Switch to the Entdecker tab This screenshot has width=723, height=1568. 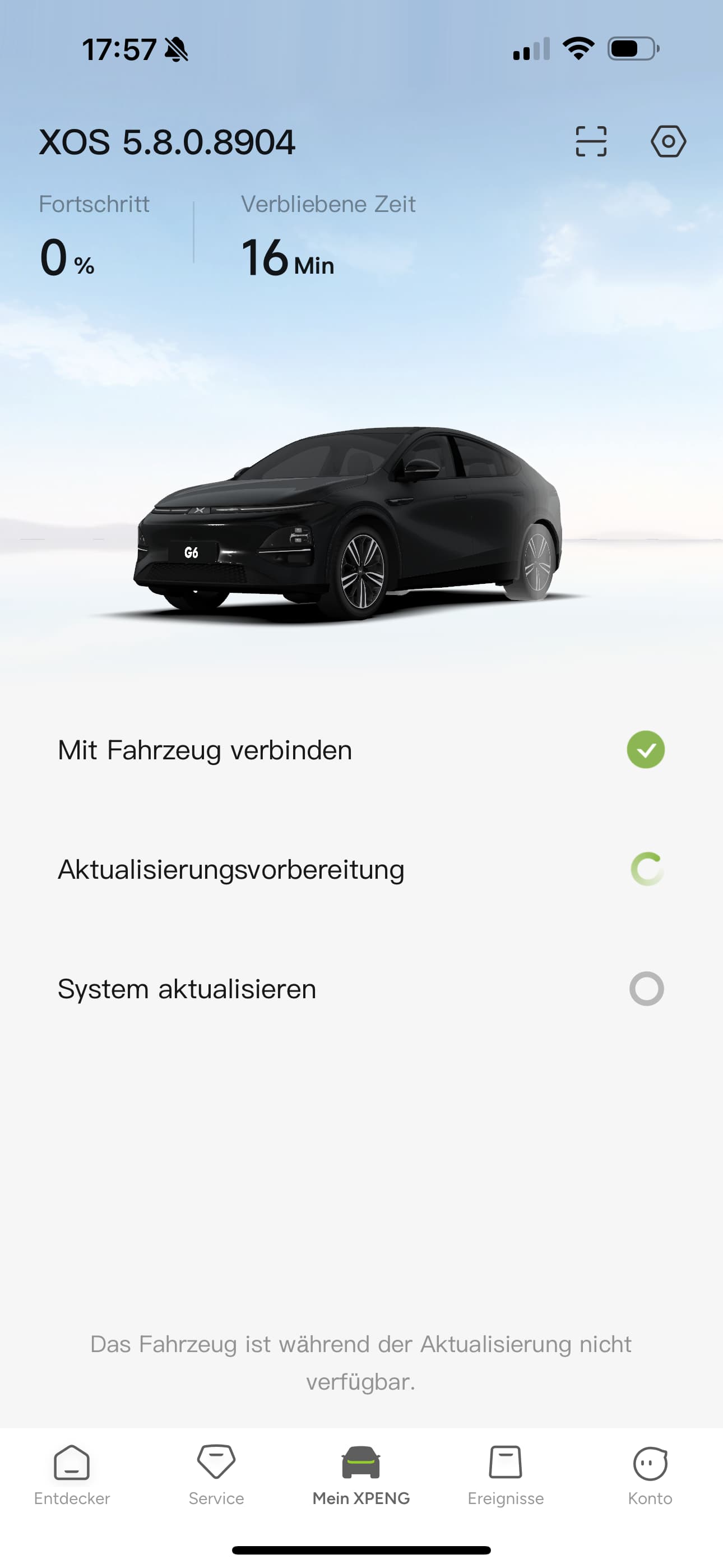72,1474
